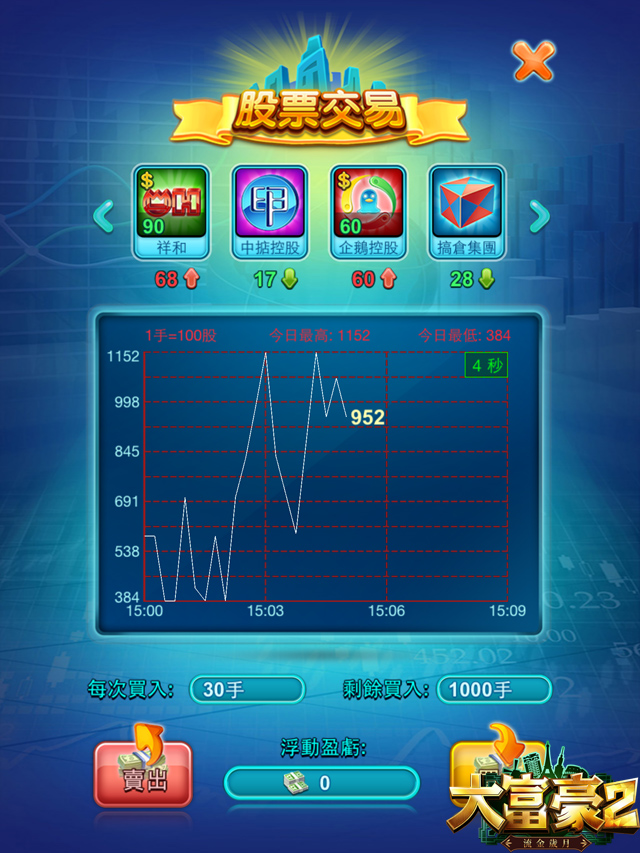The image size is (640, 853).
Task: Select the 企鵝控股 stock
Action: point(367,212)
